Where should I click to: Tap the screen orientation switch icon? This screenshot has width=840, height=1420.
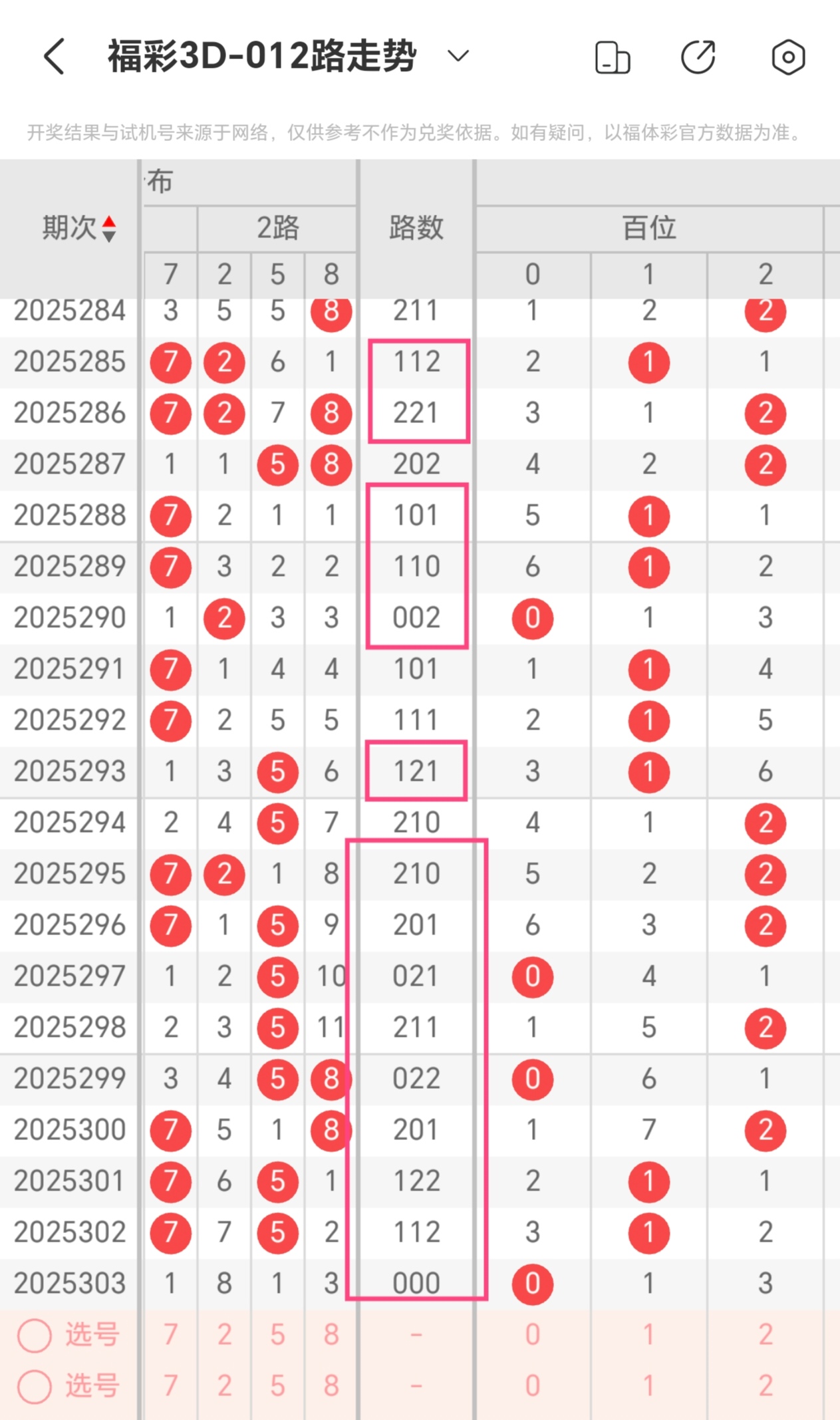[612, 57]
